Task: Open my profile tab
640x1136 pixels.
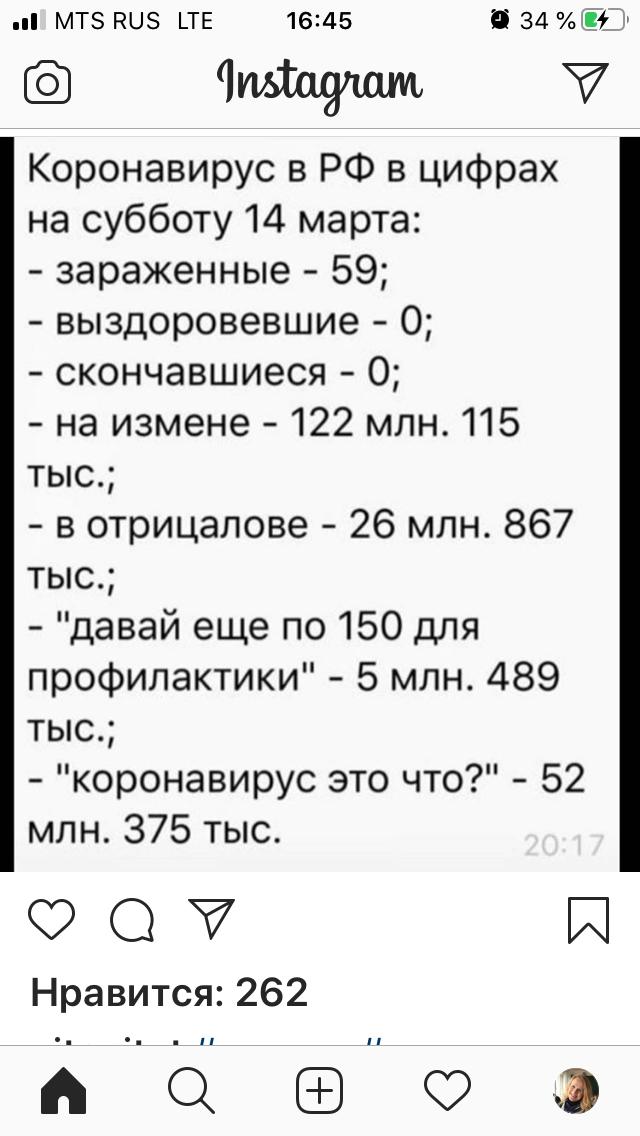Action: [x=576, y=1090]
